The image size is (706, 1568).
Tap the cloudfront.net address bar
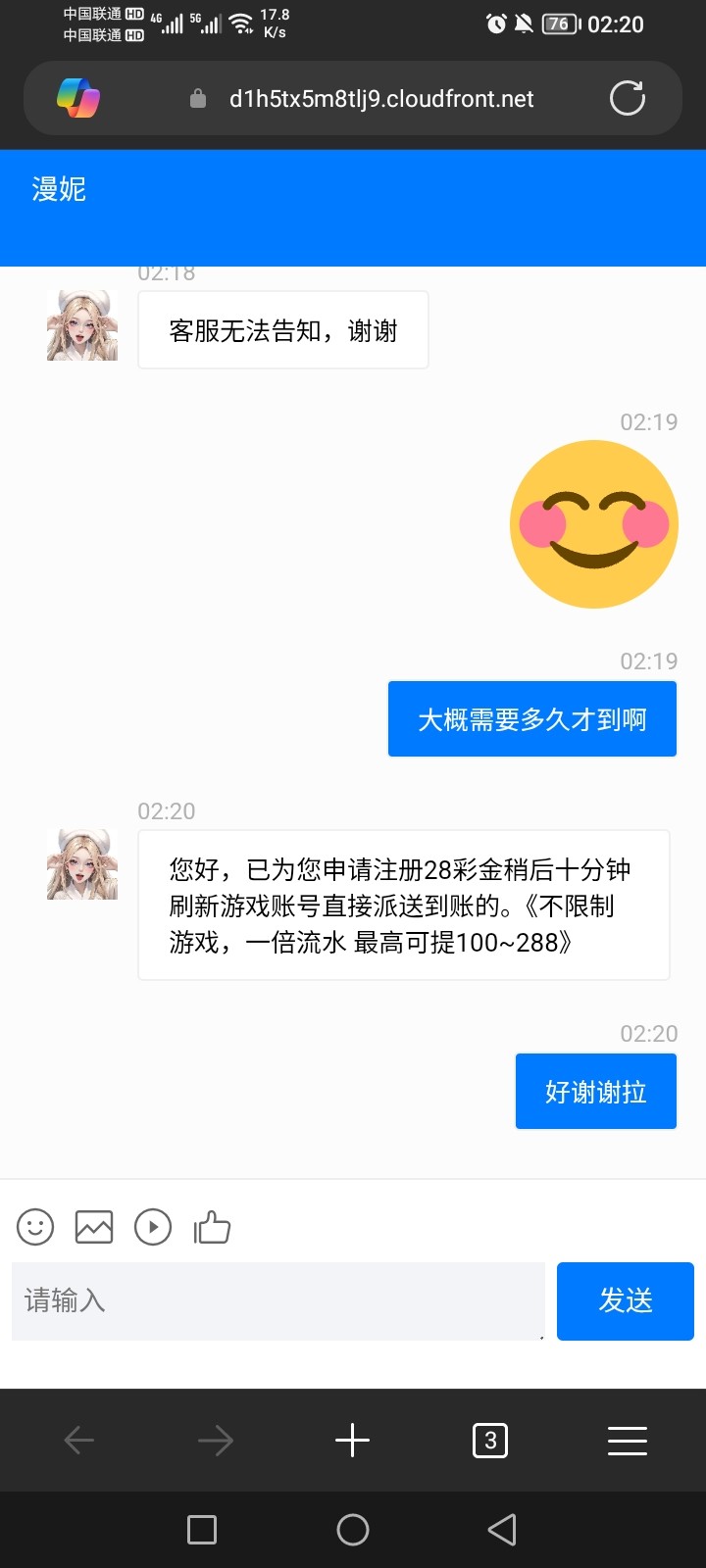[380, 99]
